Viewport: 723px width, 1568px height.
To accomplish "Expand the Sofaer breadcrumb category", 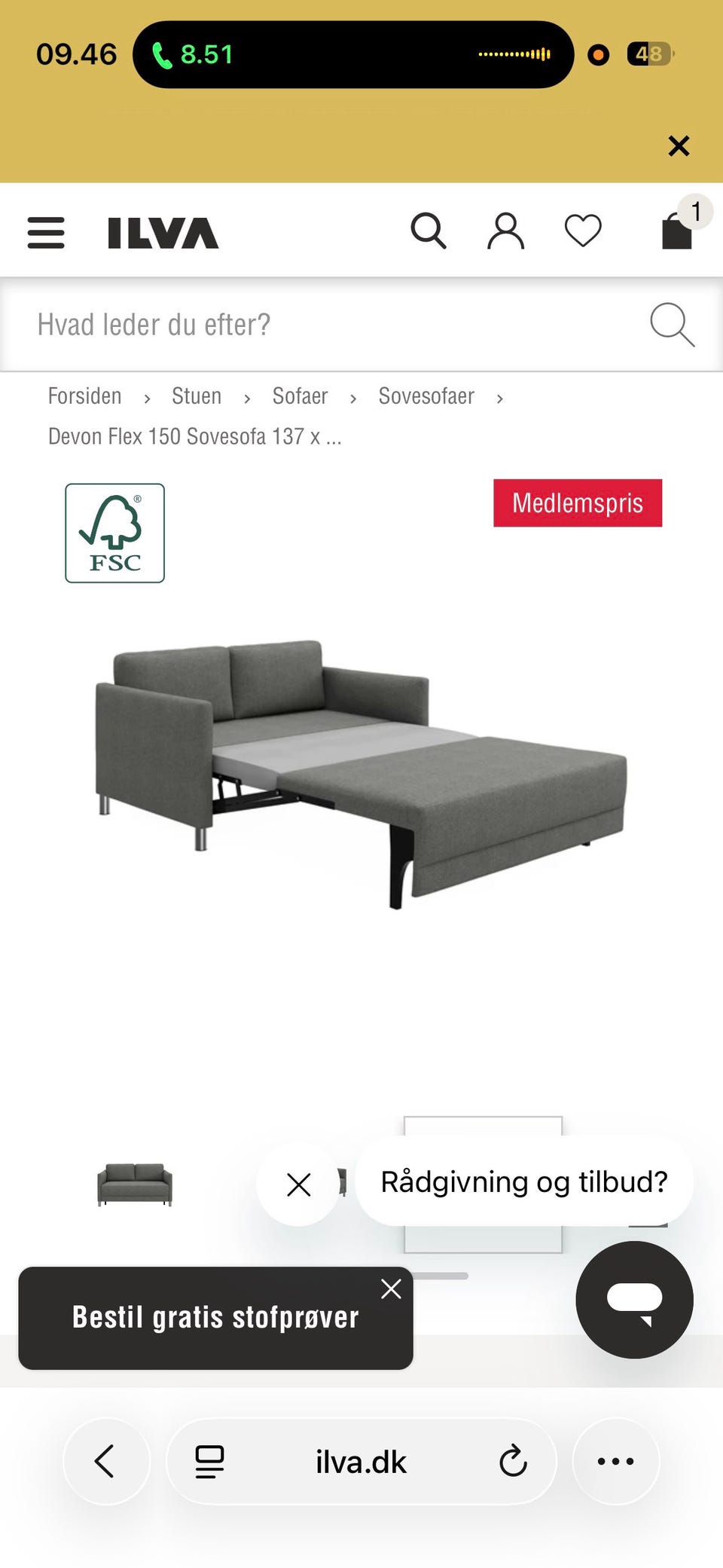I will (x=299, y=396).
